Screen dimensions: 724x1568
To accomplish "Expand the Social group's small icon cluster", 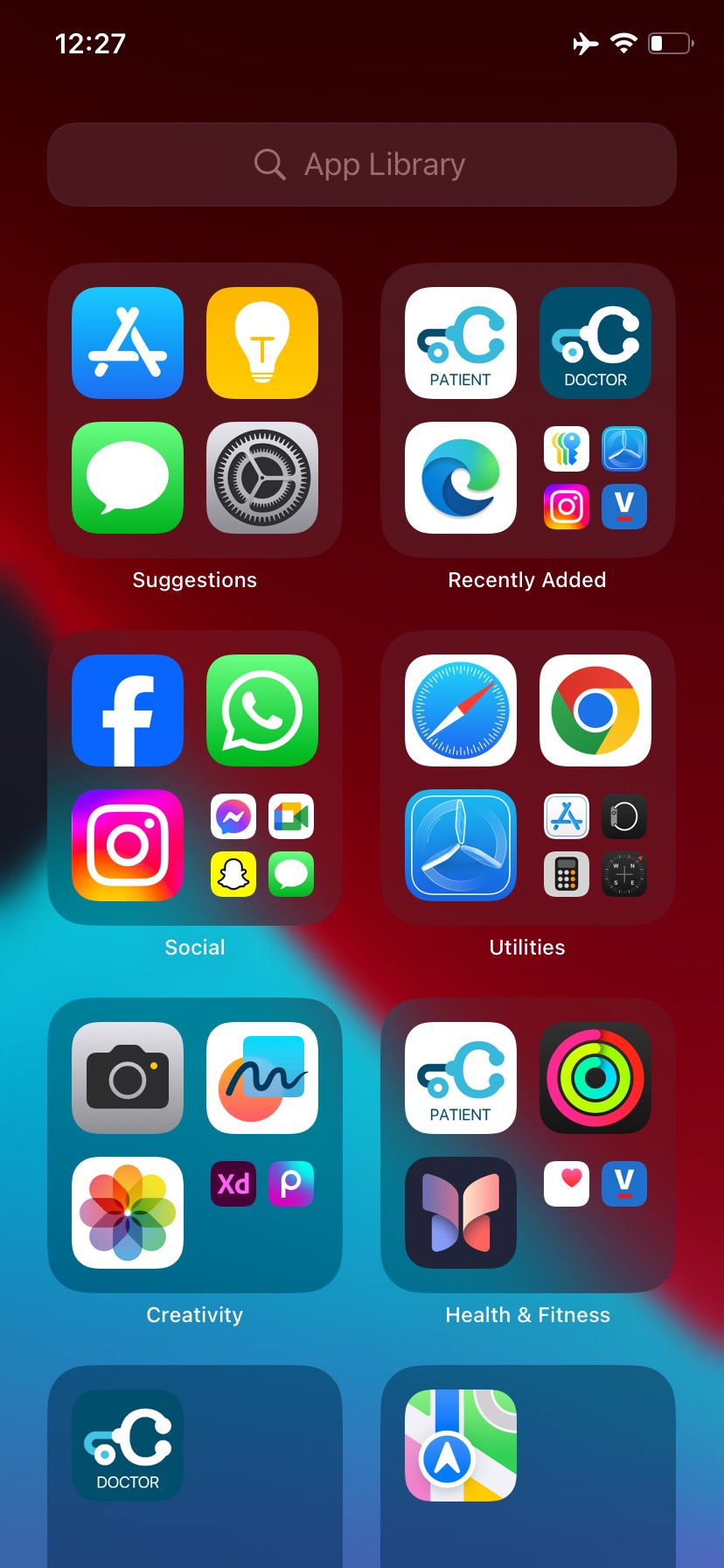I will tap(262, 845).
